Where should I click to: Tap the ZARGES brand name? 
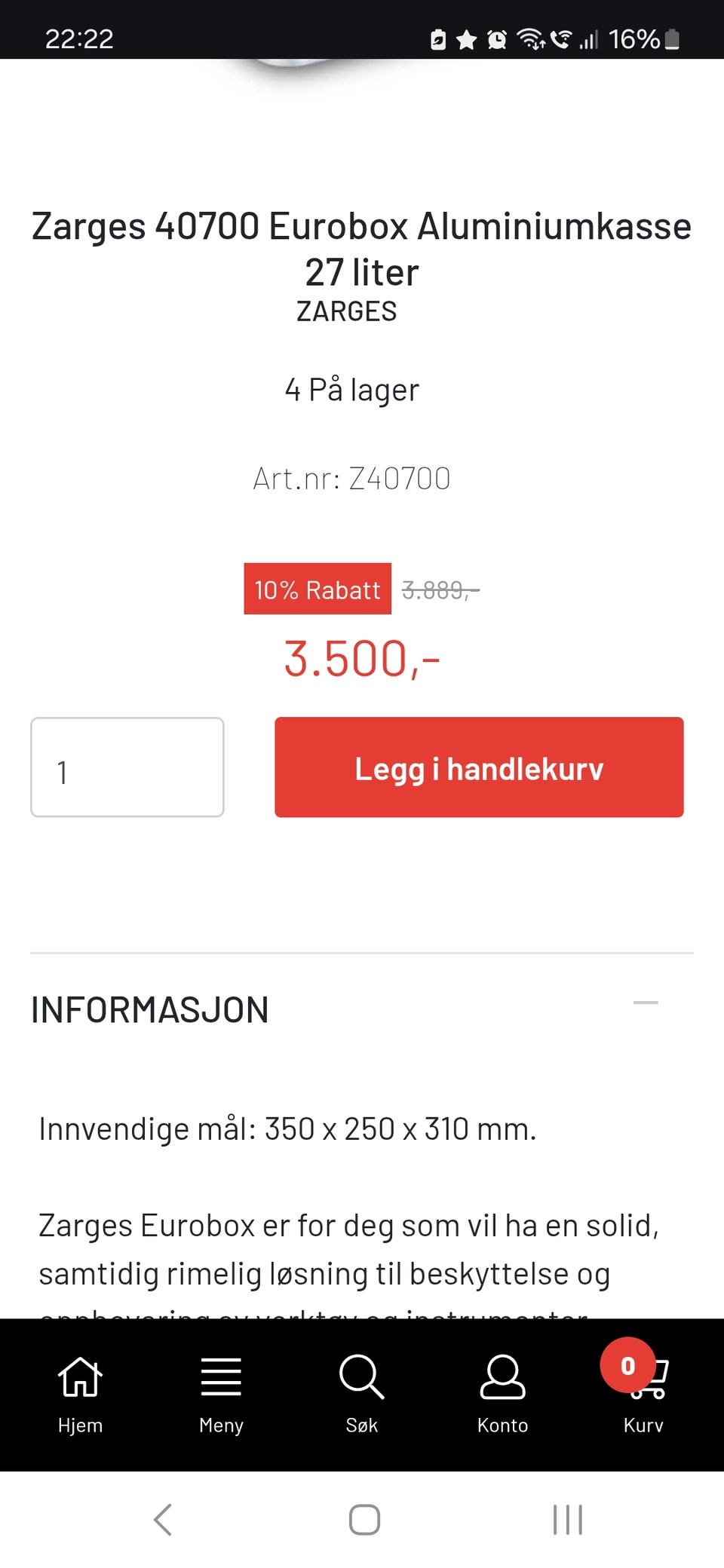[346, 310]
